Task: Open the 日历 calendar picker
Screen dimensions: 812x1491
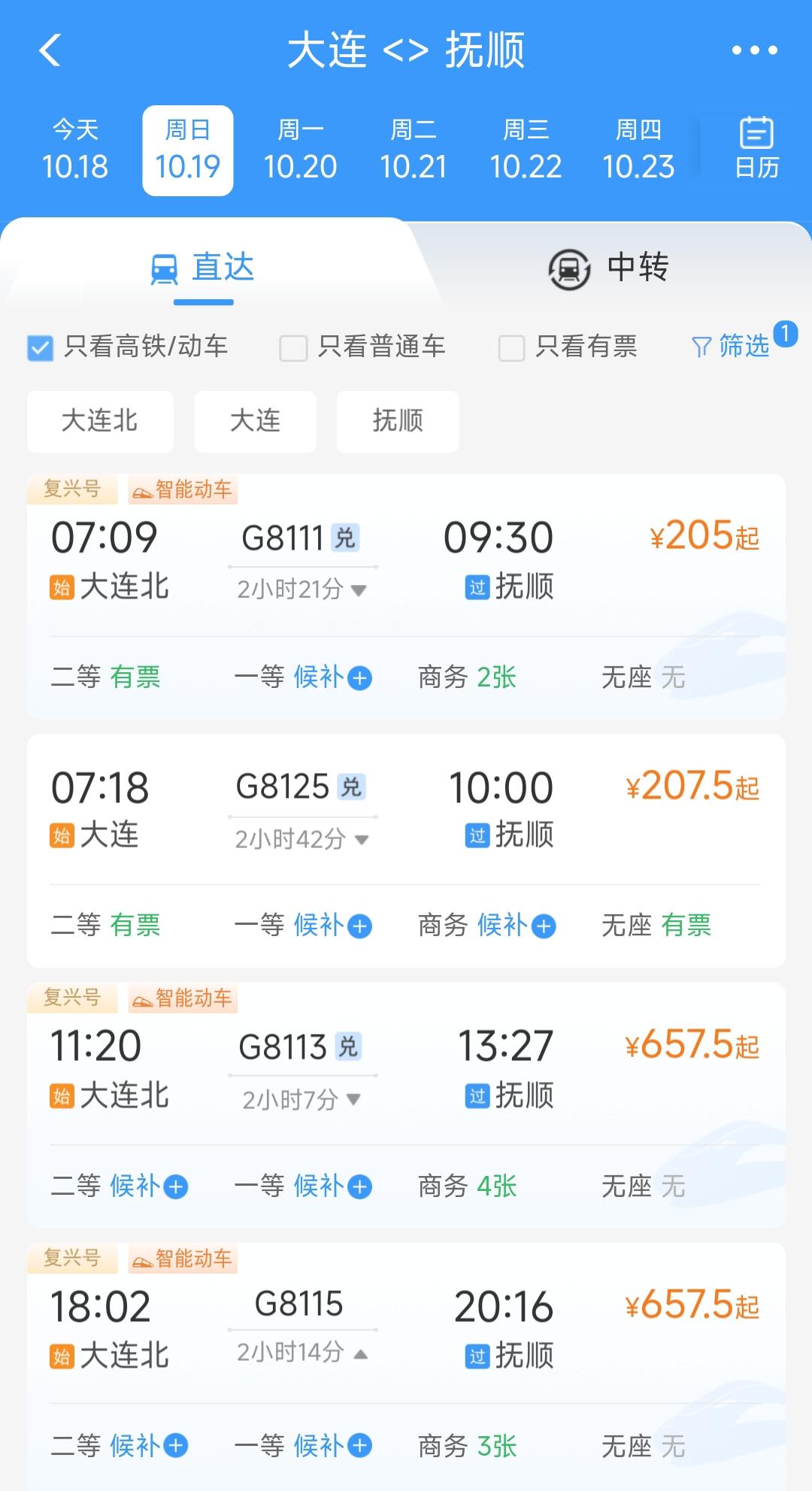Action: click(756, 149)
